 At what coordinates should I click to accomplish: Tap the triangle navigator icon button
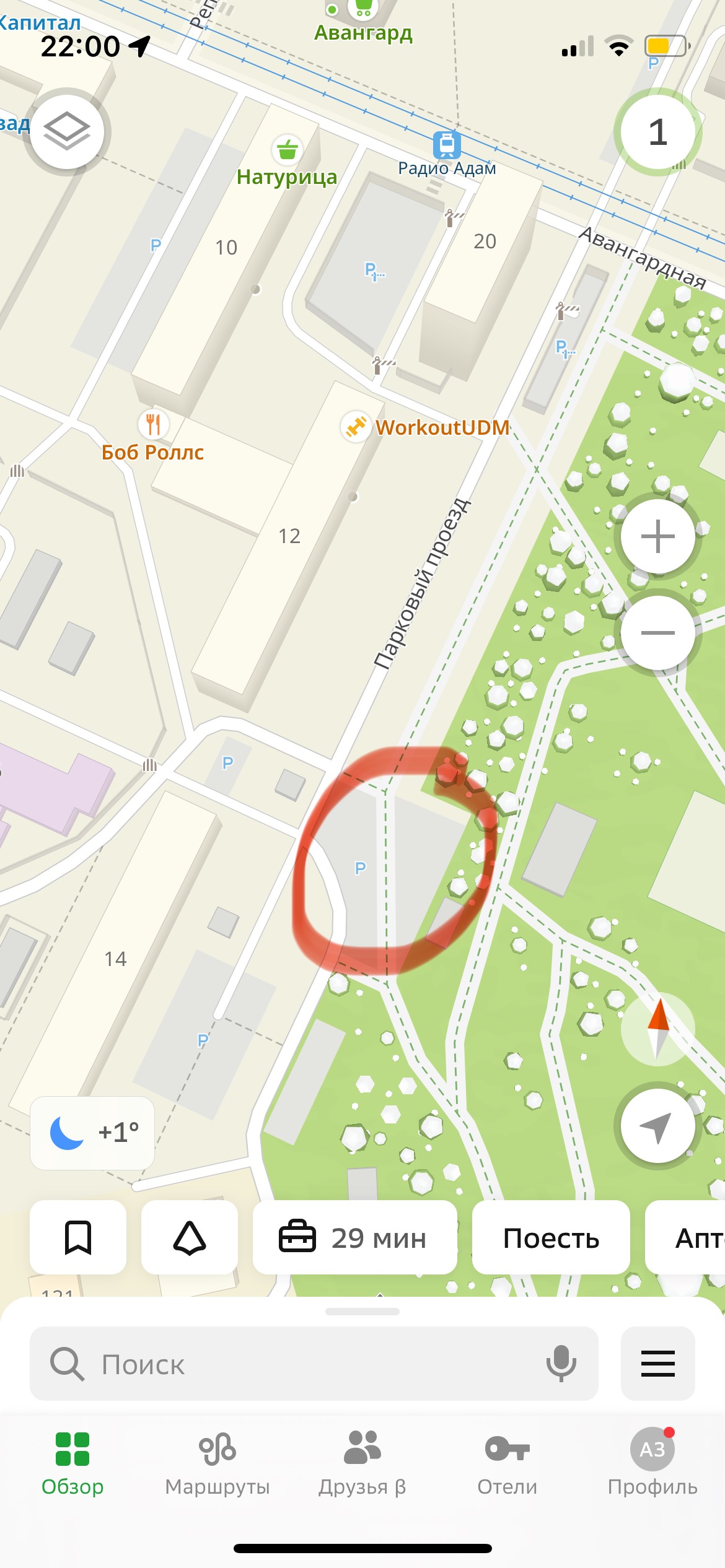190,1237
